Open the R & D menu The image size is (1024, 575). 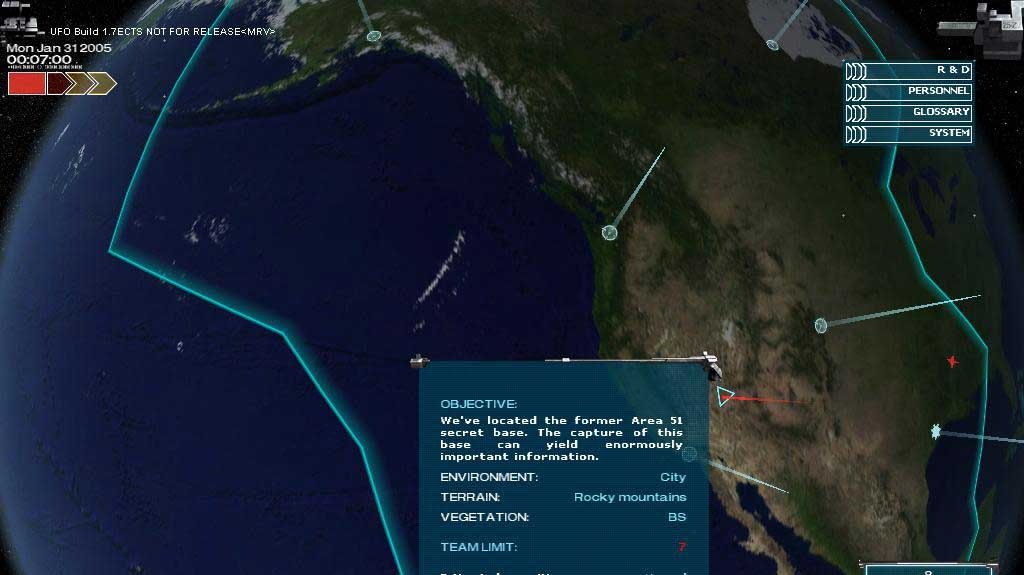point(909,70)
